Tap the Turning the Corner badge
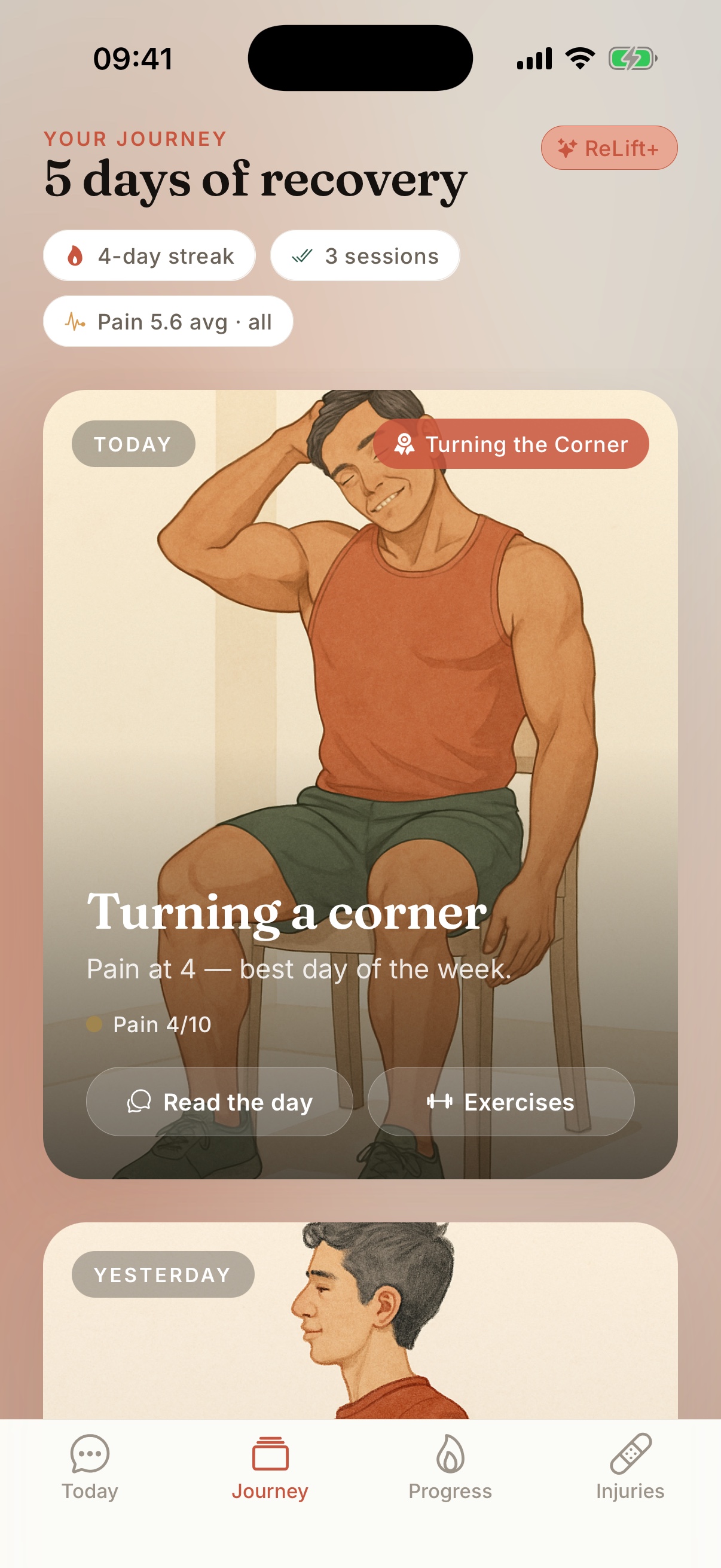721x1568 pixels. pos(511,444)
